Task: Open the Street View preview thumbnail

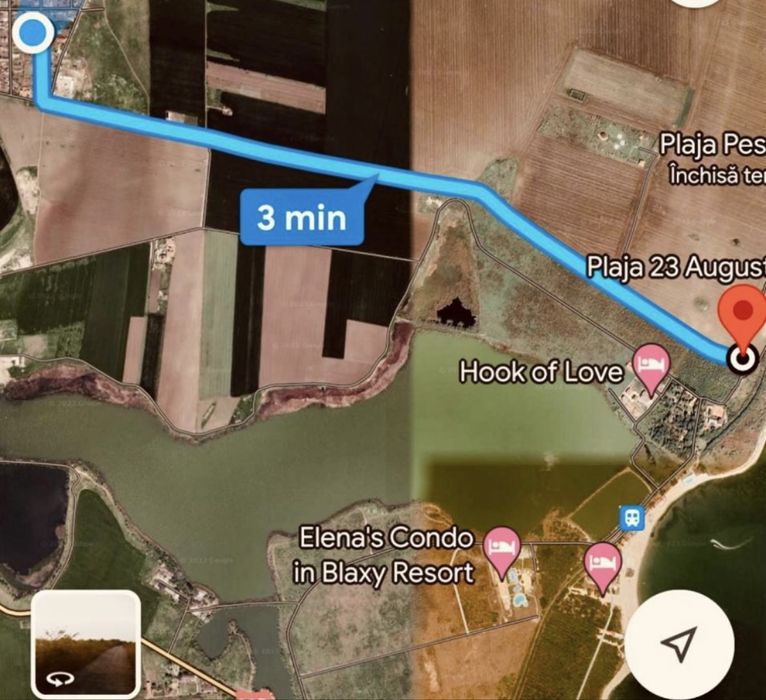Action: tap(85, 643)
